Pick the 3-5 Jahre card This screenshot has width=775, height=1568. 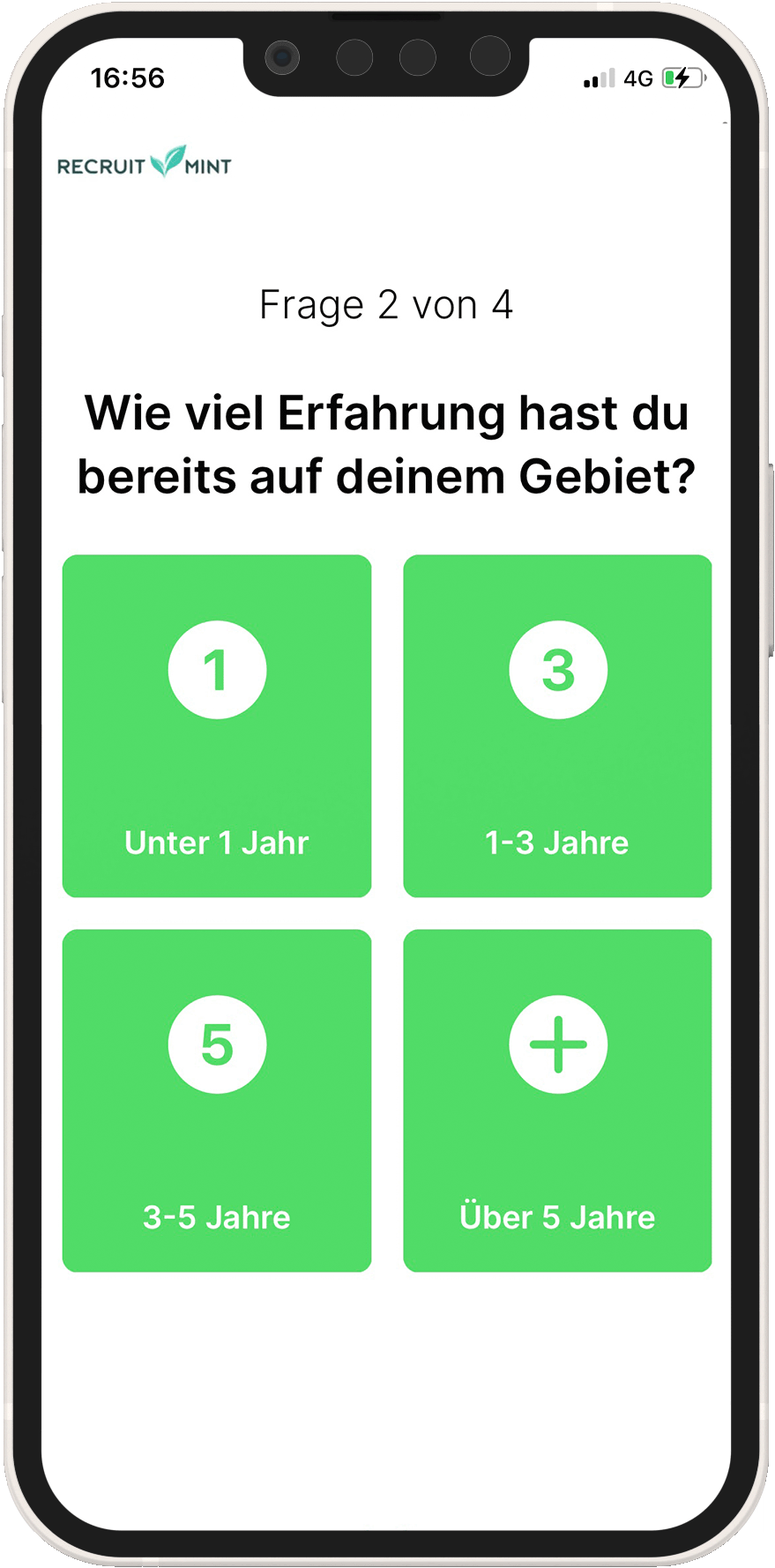pyautogui.click(x=217, y=1100)
